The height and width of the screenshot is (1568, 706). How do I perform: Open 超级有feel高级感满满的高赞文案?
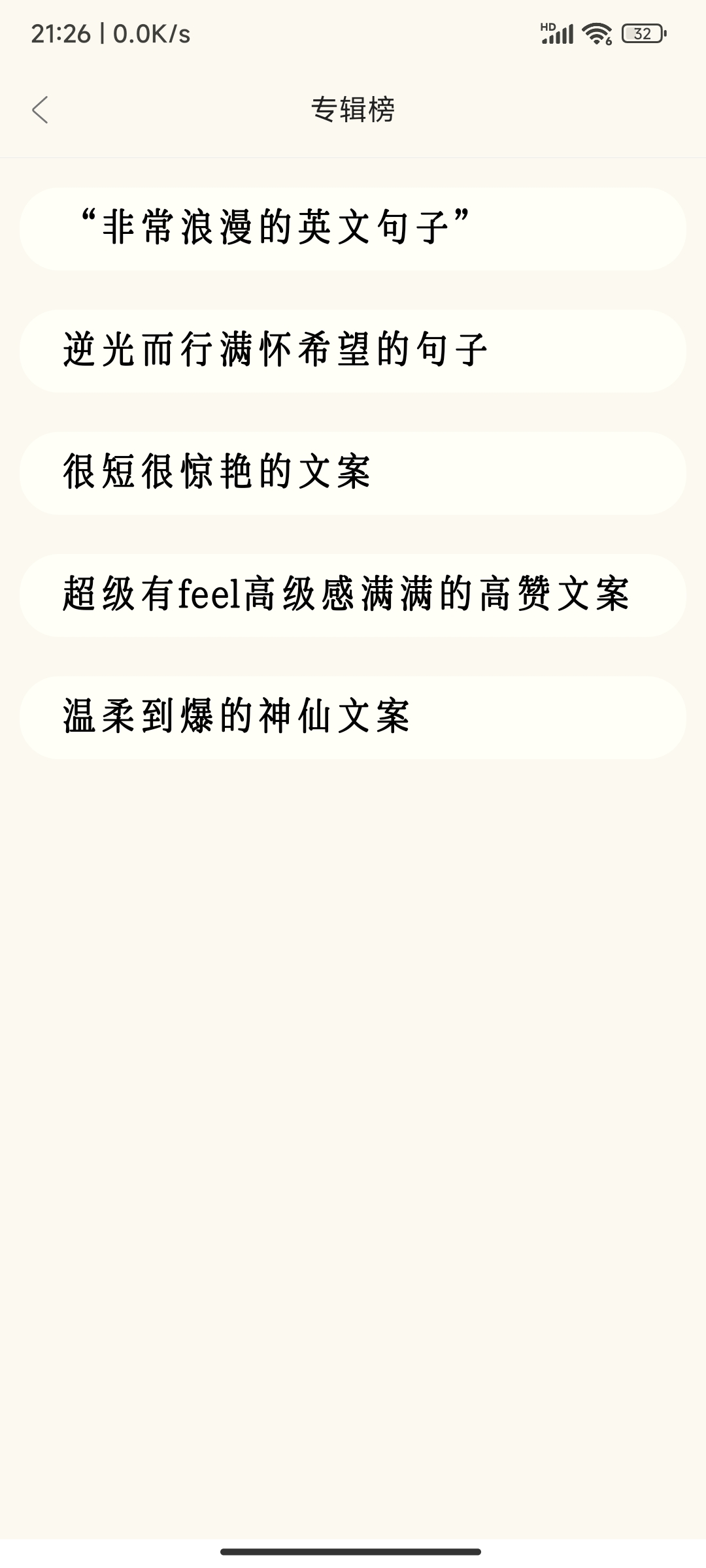[353, 595]
